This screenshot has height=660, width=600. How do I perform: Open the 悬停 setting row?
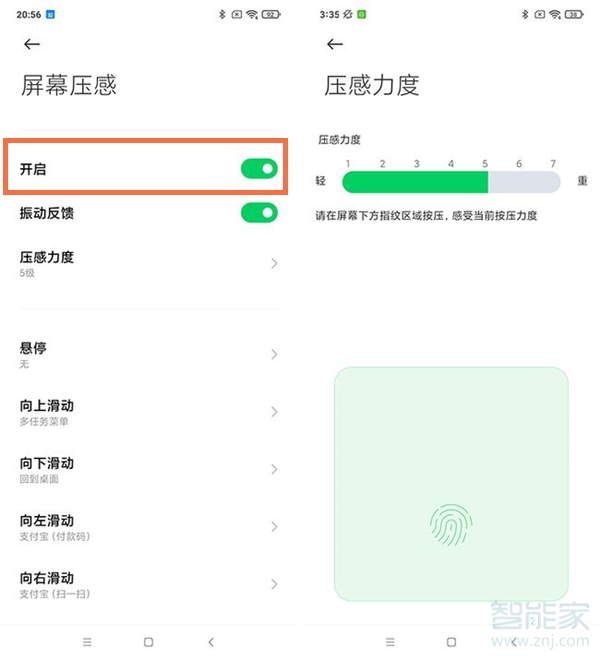click(x=148, y=354)
